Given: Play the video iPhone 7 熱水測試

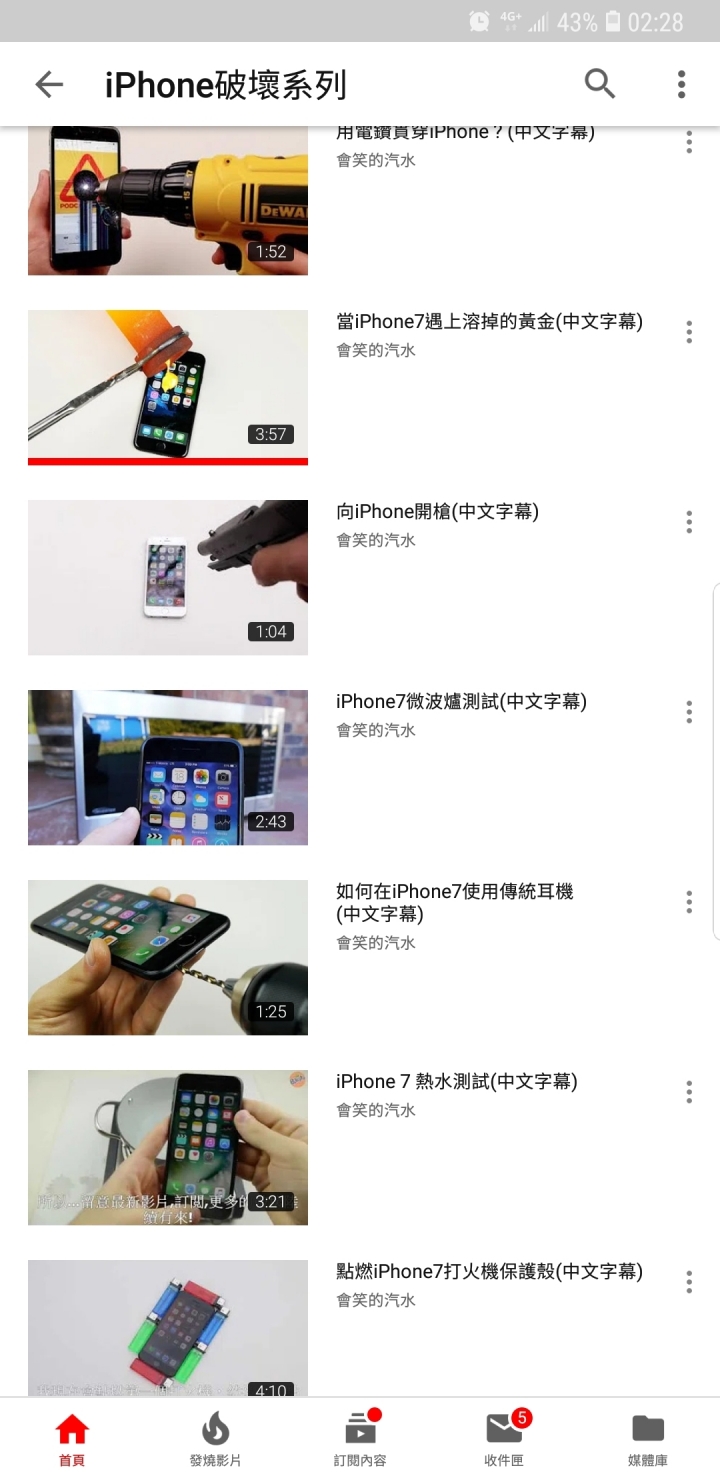Looking at the screenshot, I should coord(168,1147).
